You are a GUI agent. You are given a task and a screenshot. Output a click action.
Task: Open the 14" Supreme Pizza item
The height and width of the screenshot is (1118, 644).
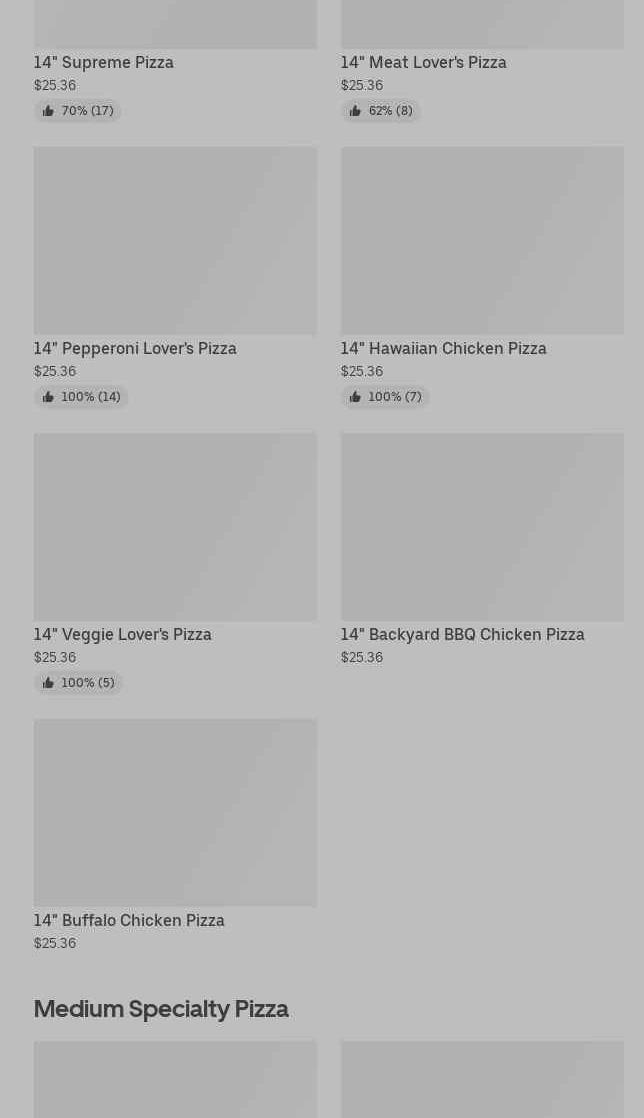point(104,62)
